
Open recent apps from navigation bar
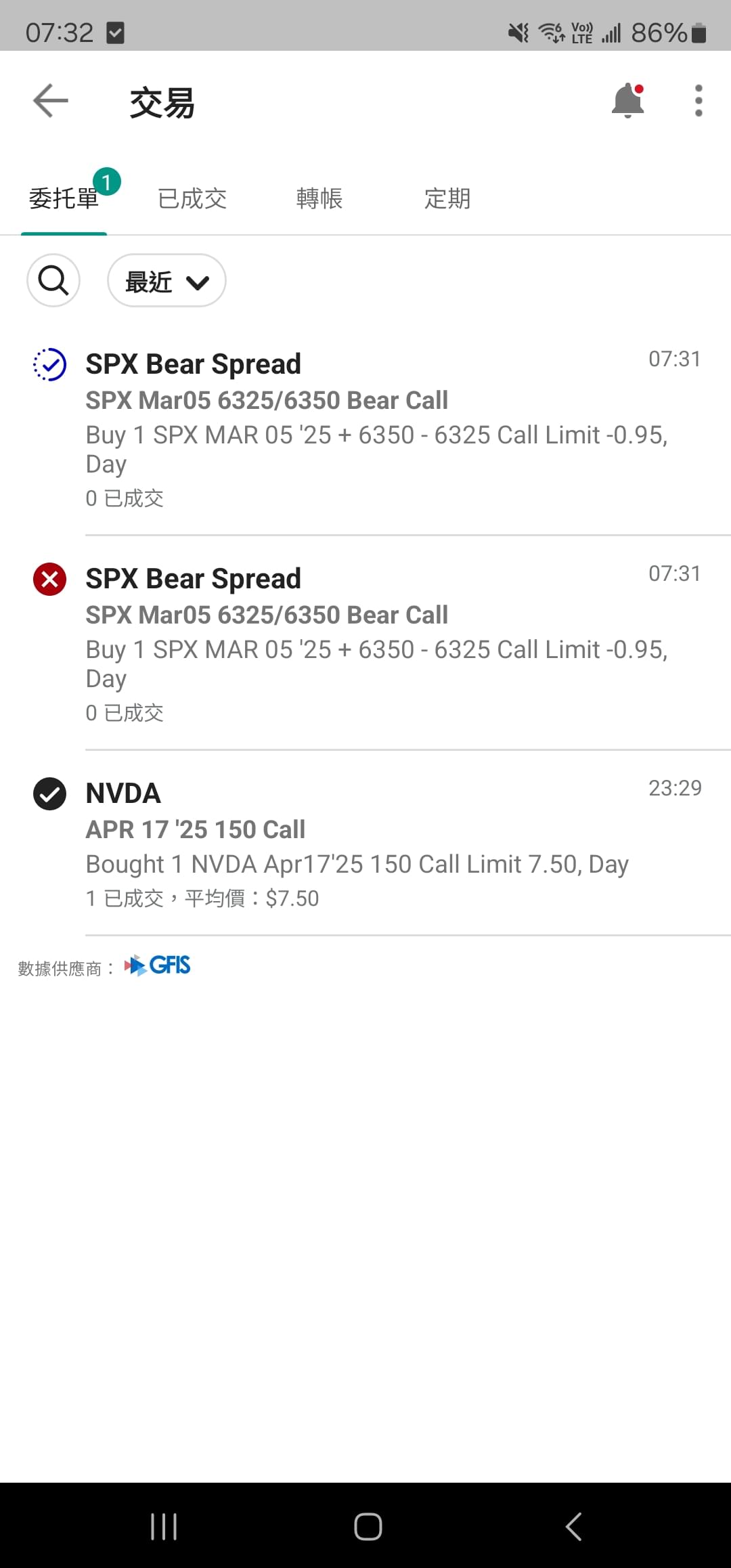pyautogui.click(x=164, y=1526)
